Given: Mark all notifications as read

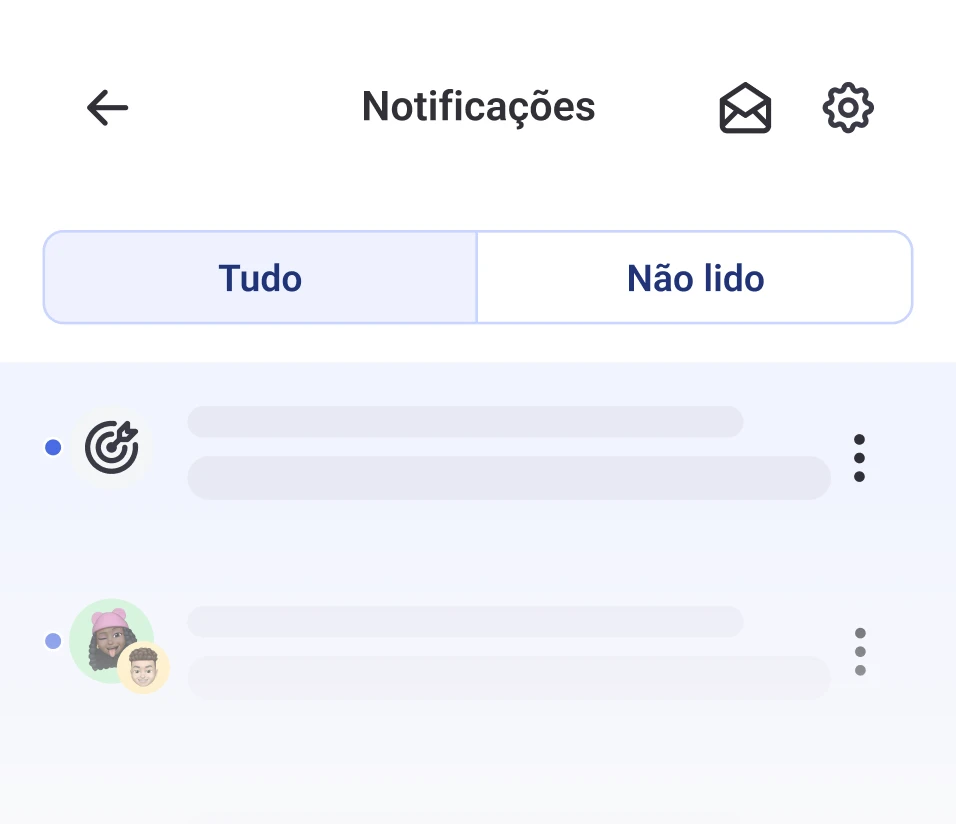Looking at the screenshot, I should tap(745, 108).
